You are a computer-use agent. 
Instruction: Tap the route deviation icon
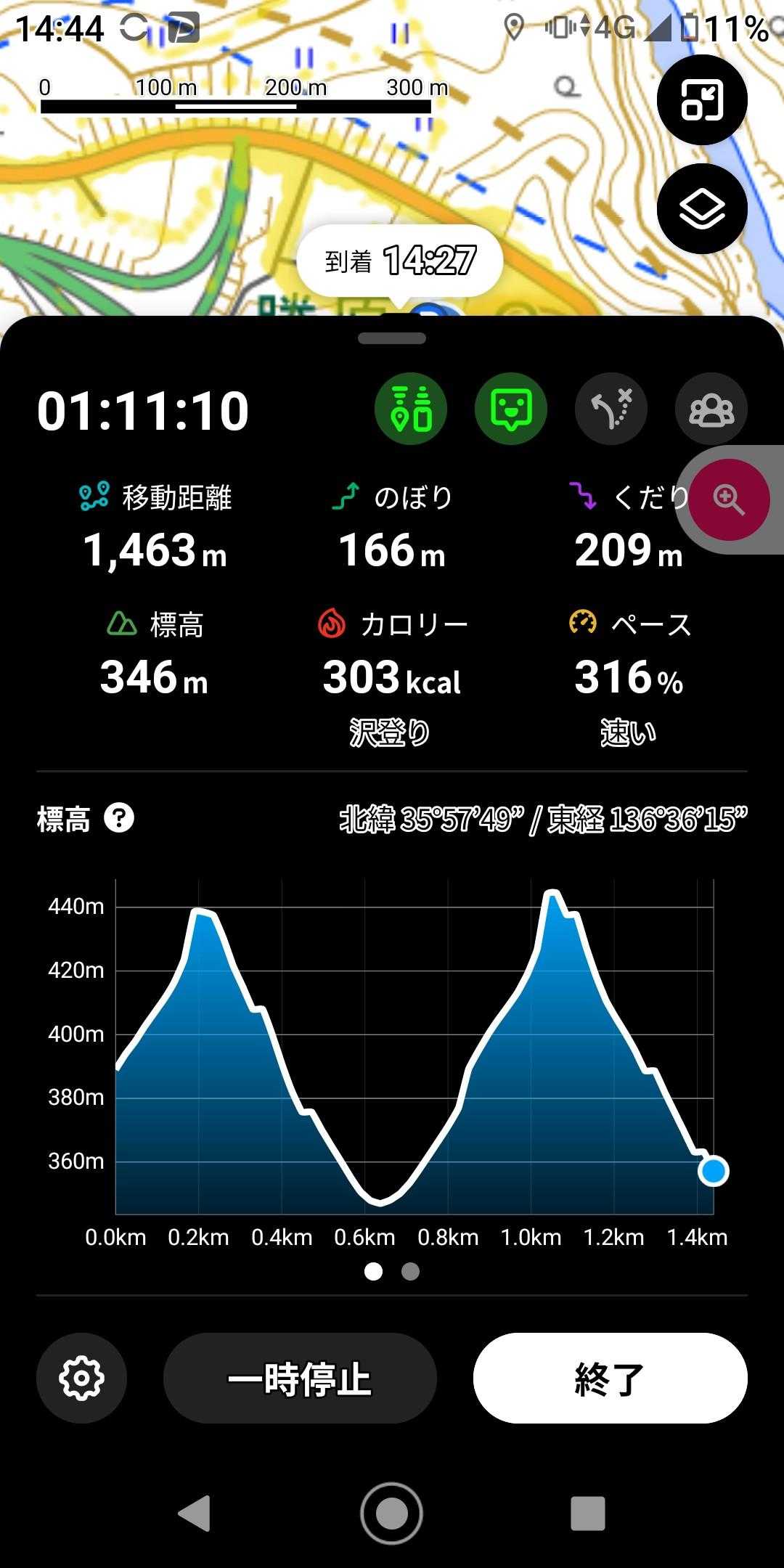click(611, 409)
